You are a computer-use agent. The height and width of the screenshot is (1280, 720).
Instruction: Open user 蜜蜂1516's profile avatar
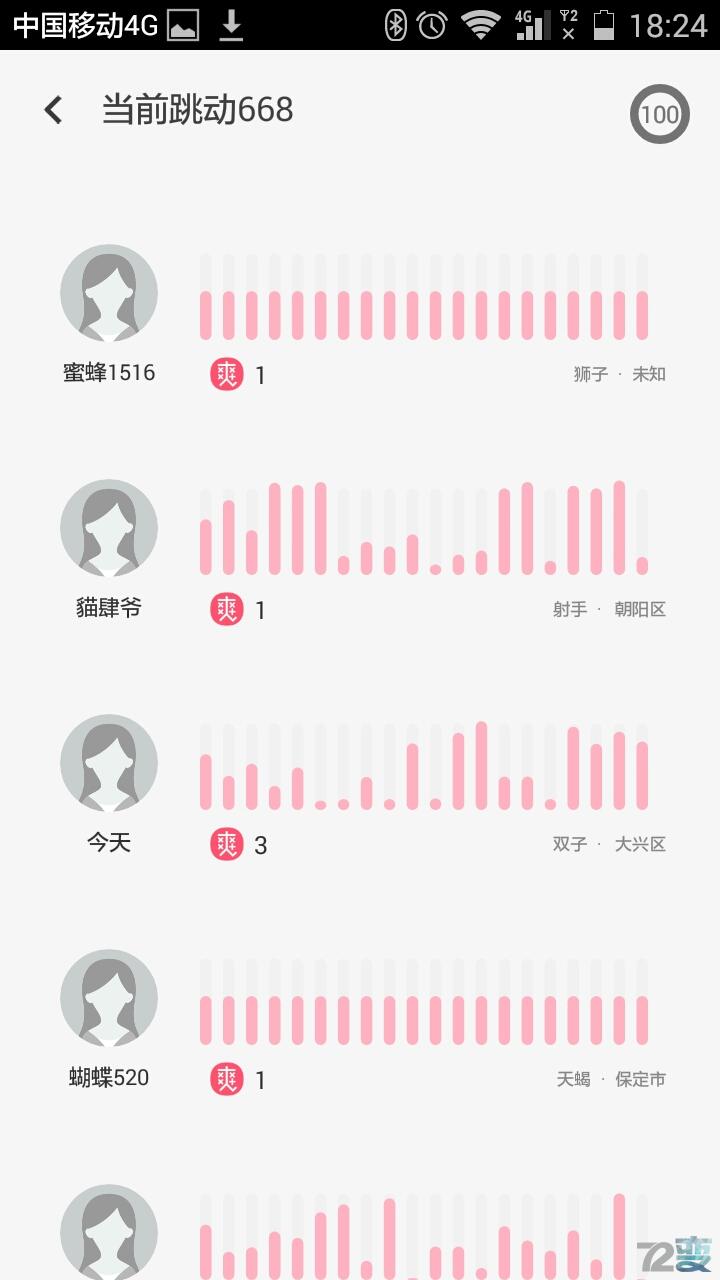[x=109, y=292]
